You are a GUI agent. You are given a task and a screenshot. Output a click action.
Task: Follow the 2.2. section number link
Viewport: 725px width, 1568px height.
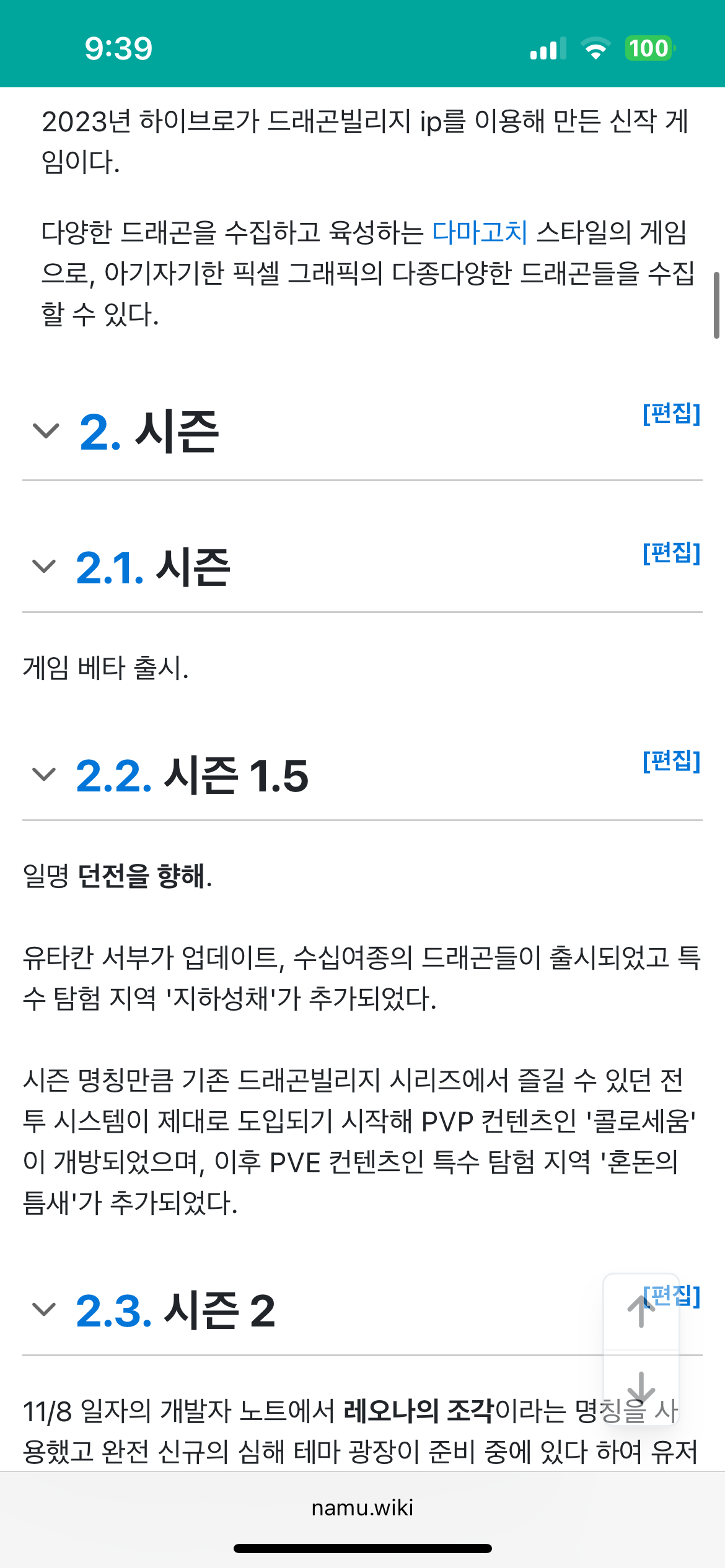[114, 775]
